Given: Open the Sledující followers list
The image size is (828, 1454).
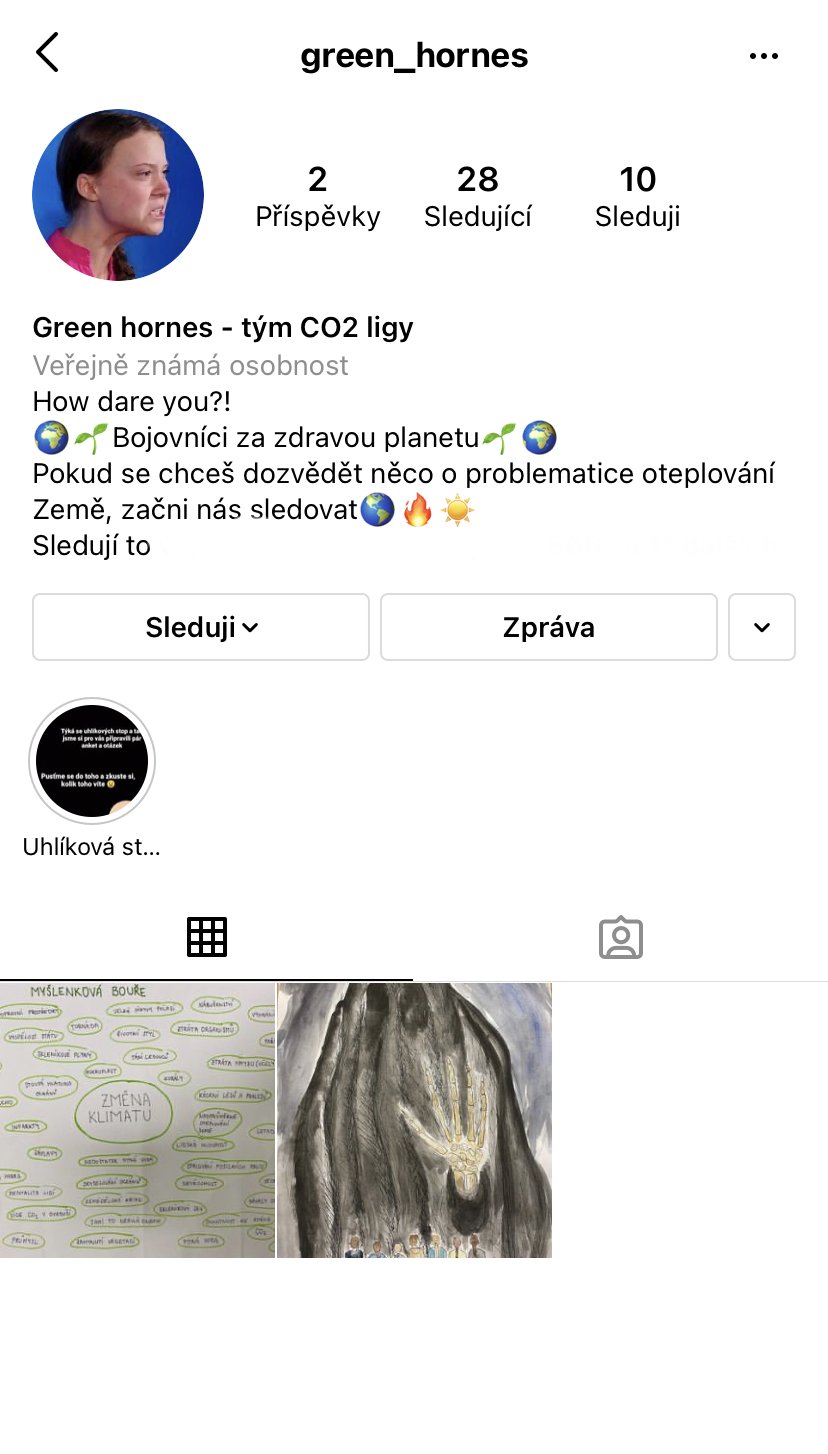Looking at the screenshot, I should [478, 196].
